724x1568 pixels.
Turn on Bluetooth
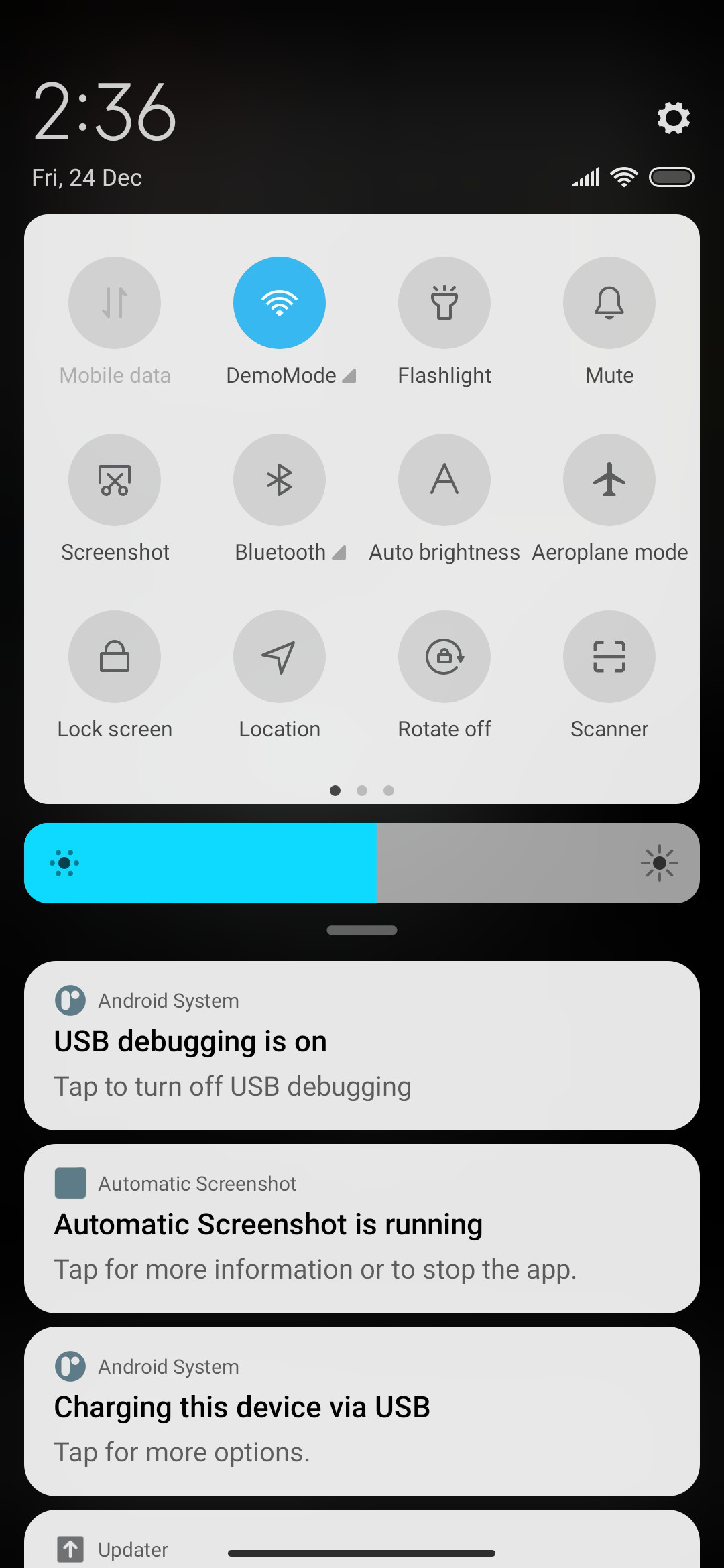coord(280,480)
